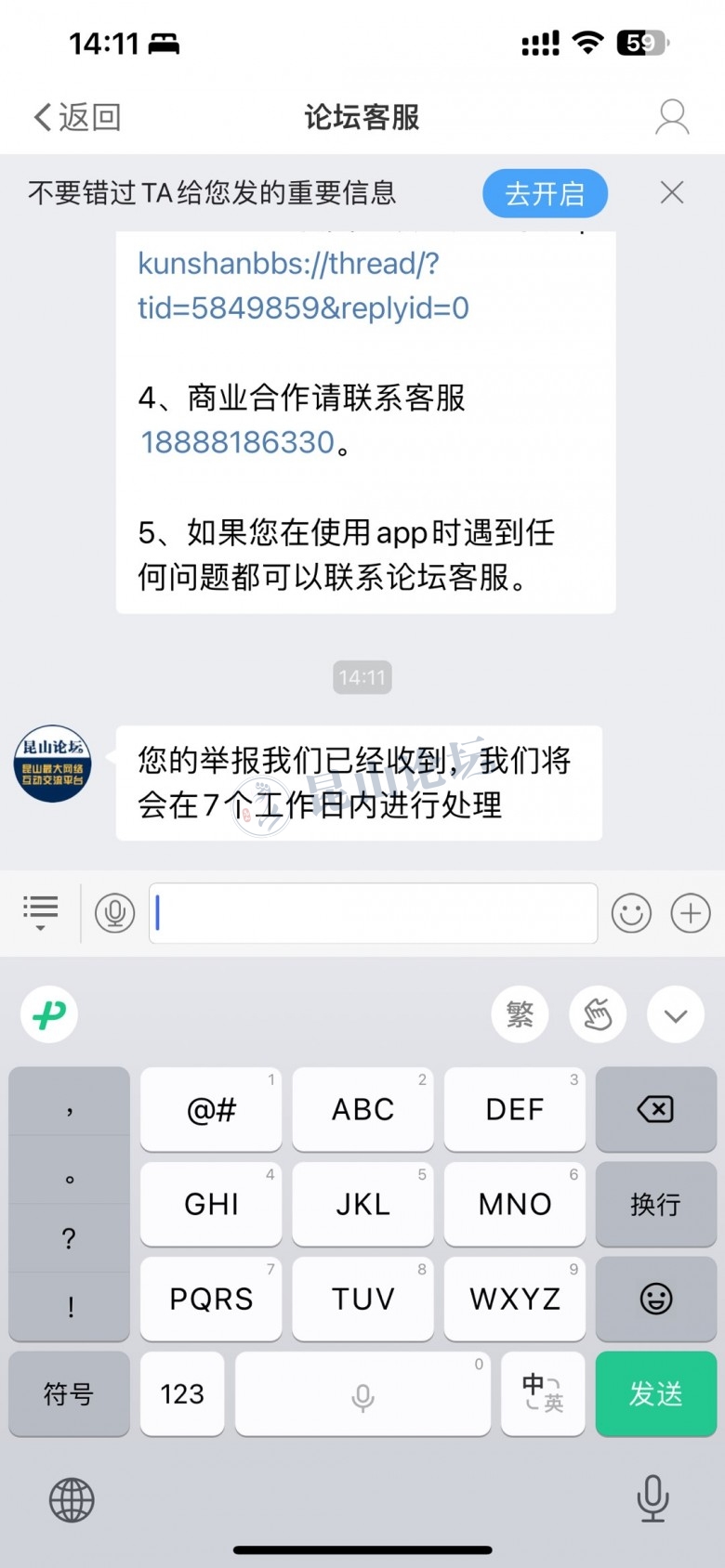Image resolution: width=725 pixels, height=1568 pixels.
Task: Open the emoji picker beside the text field
Action: click(631, 913)
